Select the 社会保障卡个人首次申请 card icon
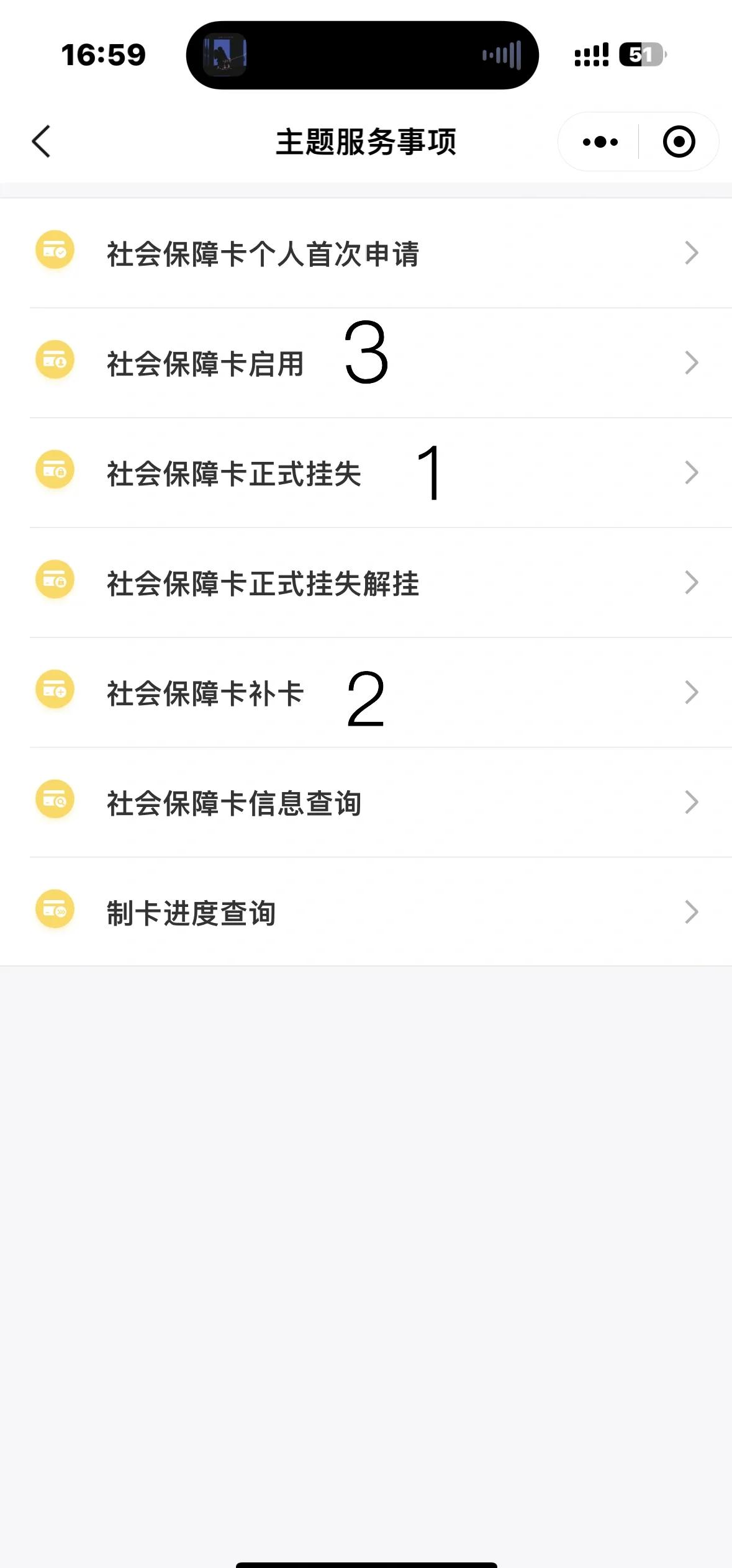Viewport: 732px width, 1568px height. 55,250
